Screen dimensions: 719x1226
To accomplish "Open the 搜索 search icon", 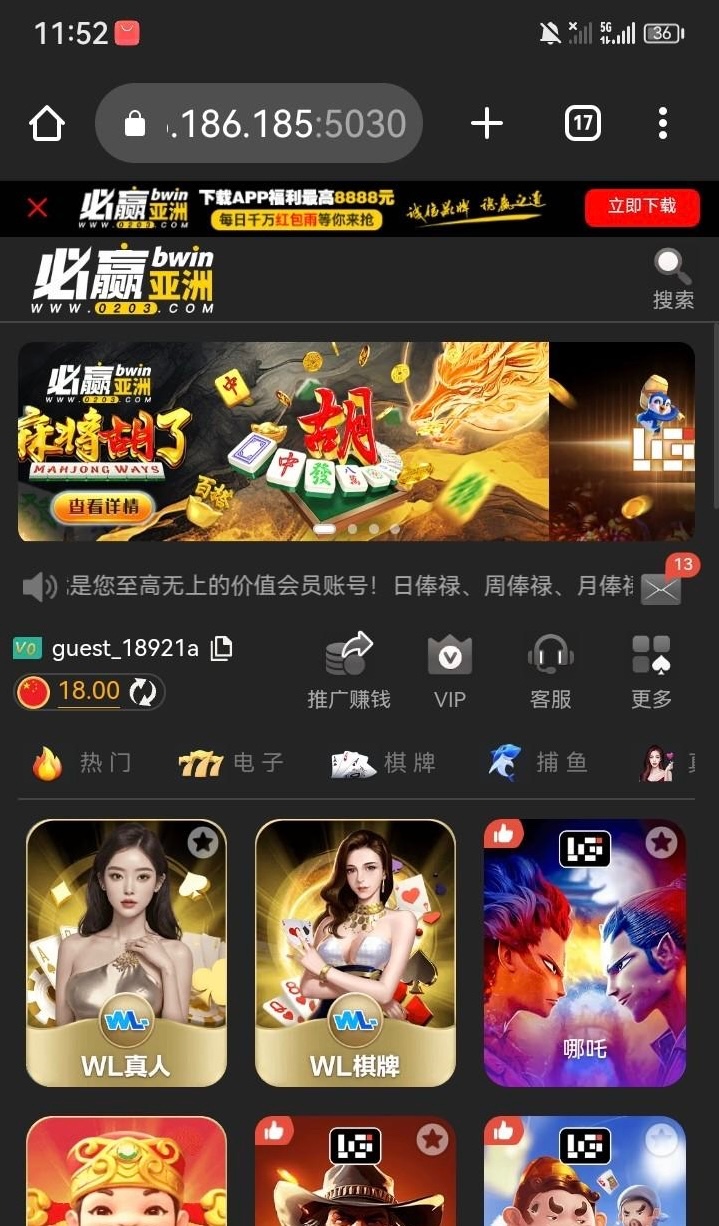I will pos(673,279).
